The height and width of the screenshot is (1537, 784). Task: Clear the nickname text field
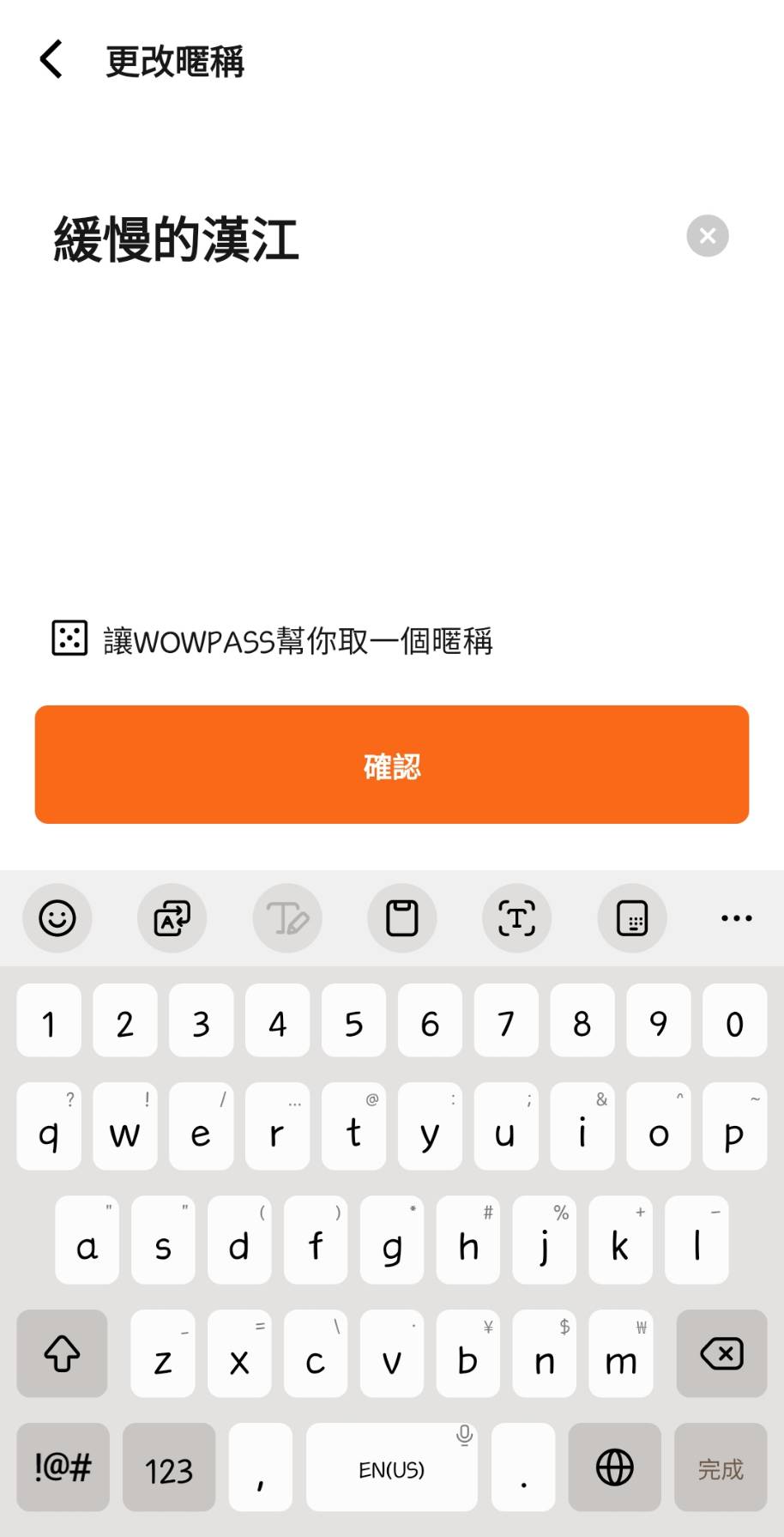point(708,236)
